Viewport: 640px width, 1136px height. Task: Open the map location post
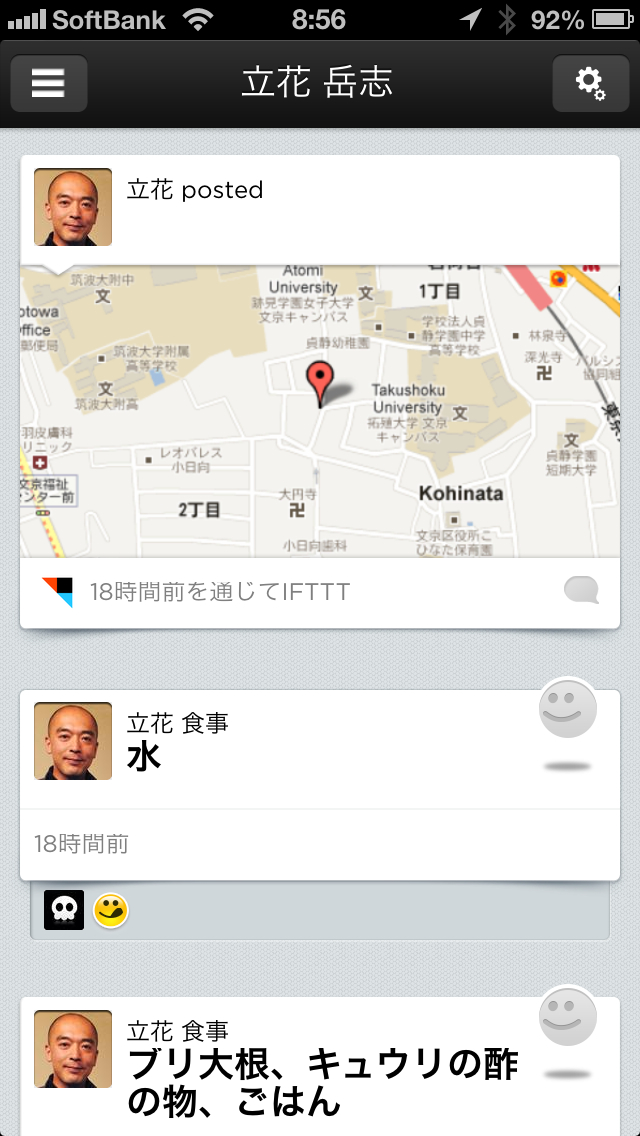click(x=320, y=410)
